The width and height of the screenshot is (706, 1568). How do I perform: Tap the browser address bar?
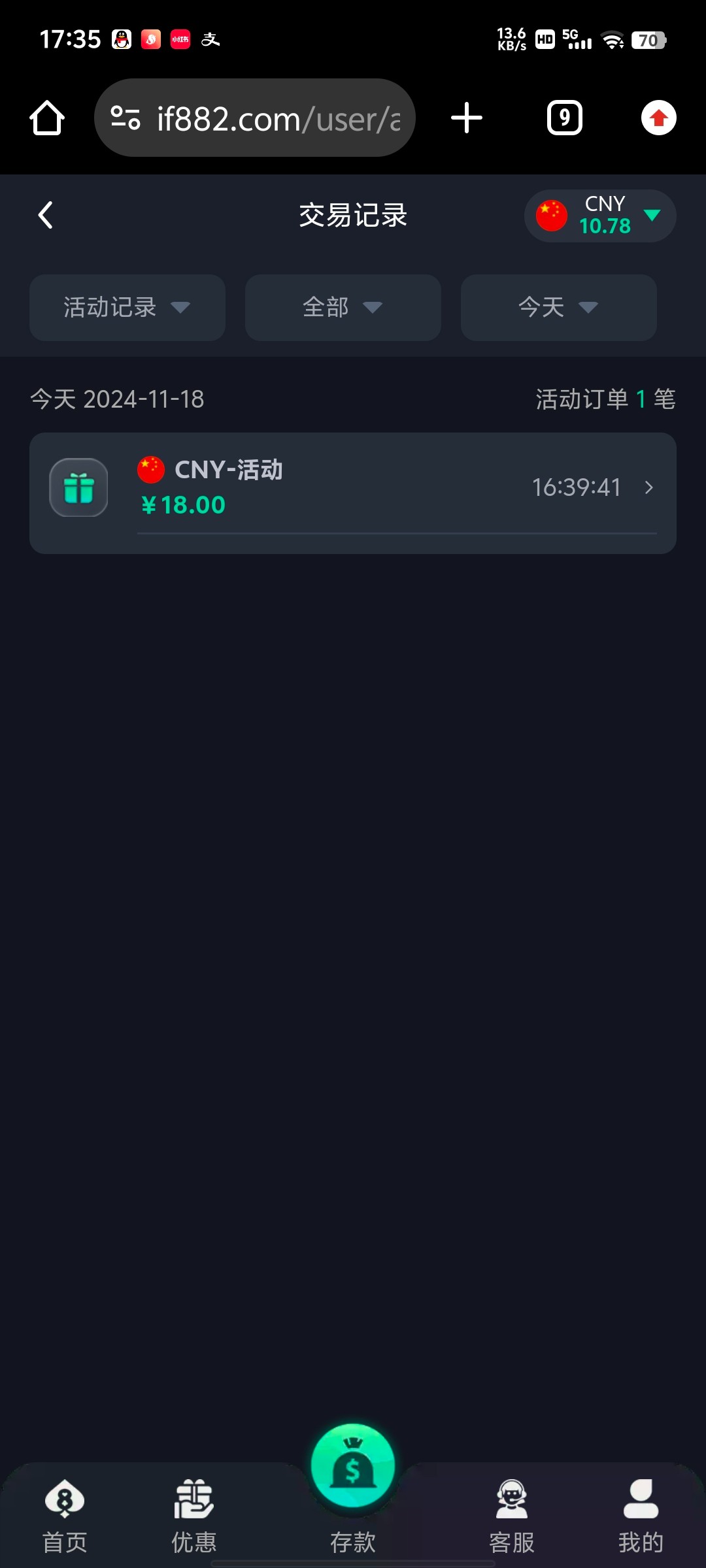point(255,118)
